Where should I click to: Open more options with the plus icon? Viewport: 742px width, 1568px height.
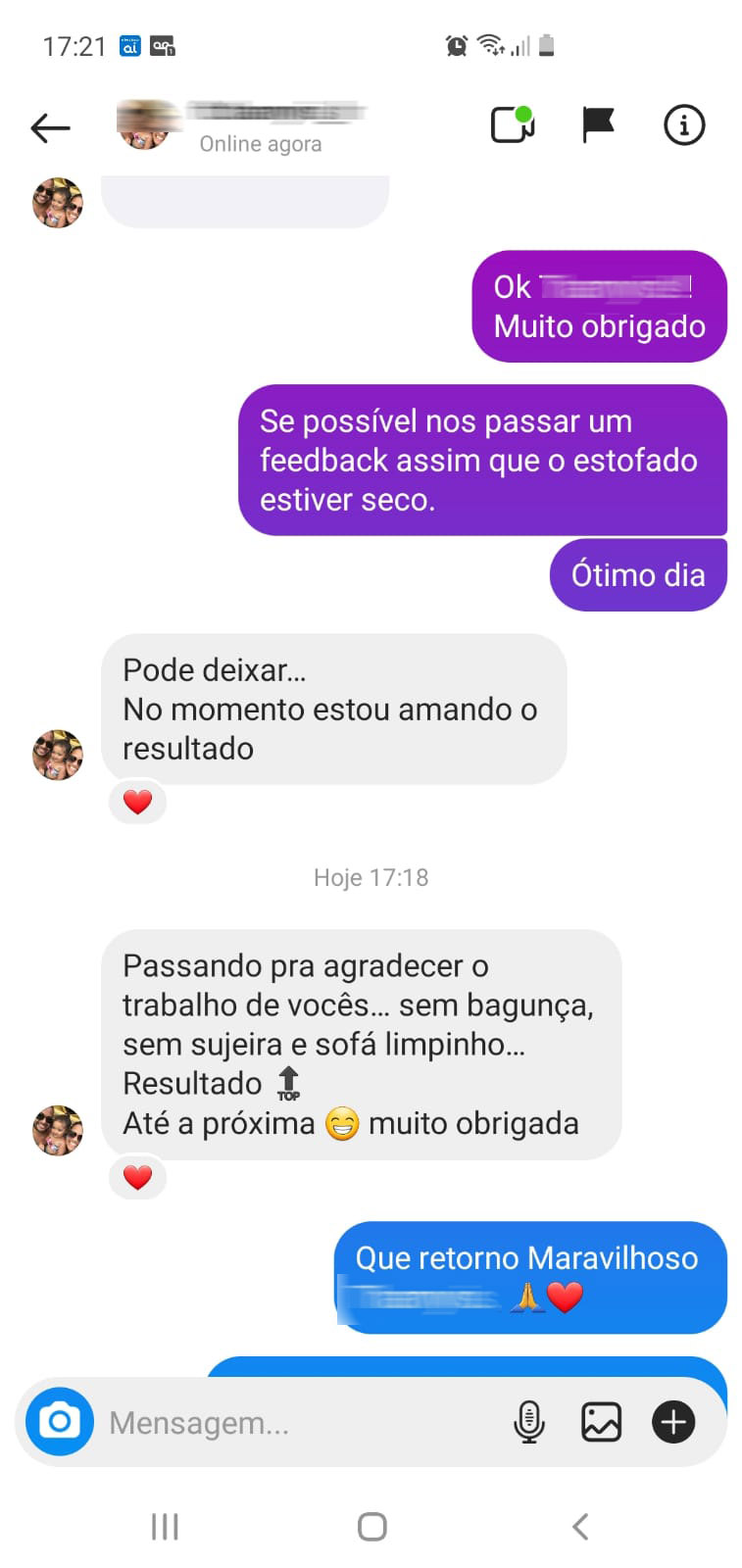click(x=673, y=1422)
